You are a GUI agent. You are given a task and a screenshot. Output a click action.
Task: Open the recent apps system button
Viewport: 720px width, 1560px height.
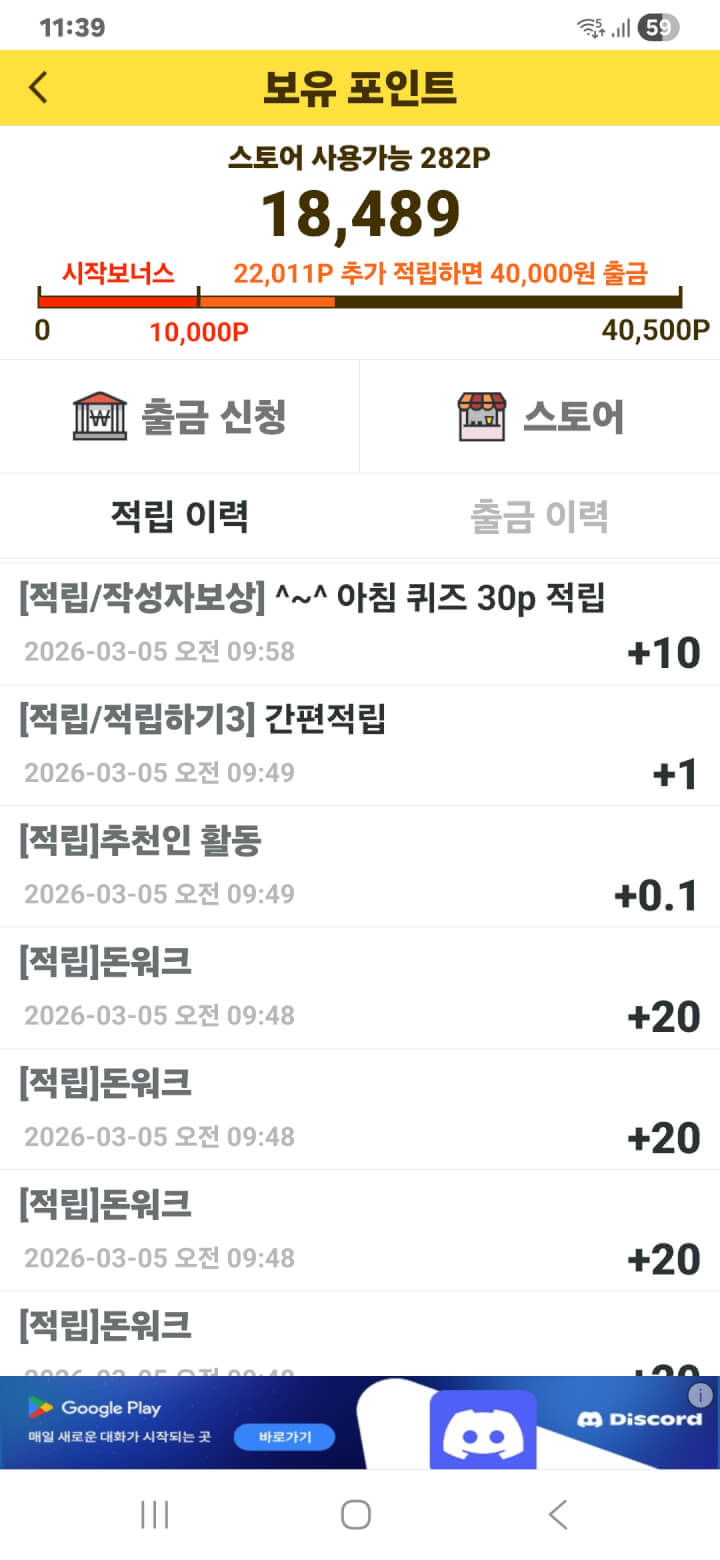click(x=154, y=1514)
